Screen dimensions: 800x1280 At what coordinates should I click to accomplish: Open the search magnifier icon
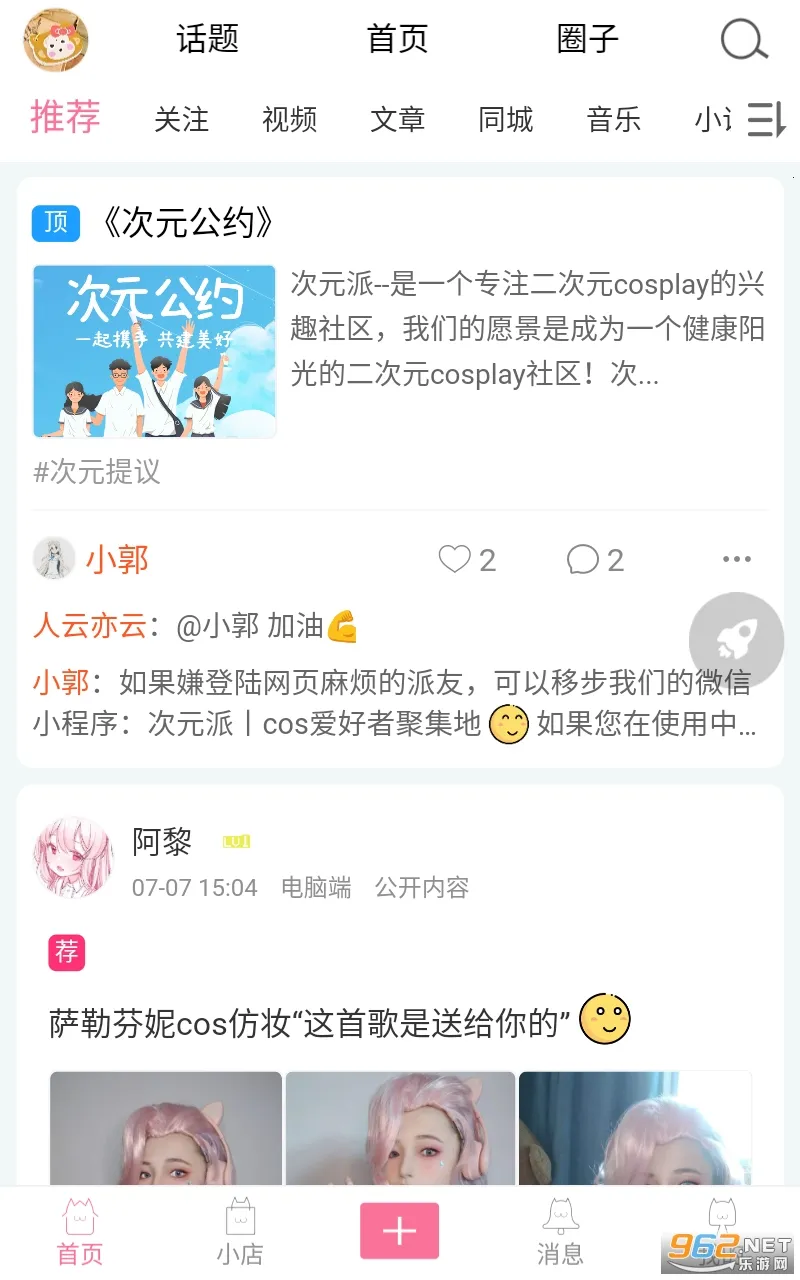744,40
